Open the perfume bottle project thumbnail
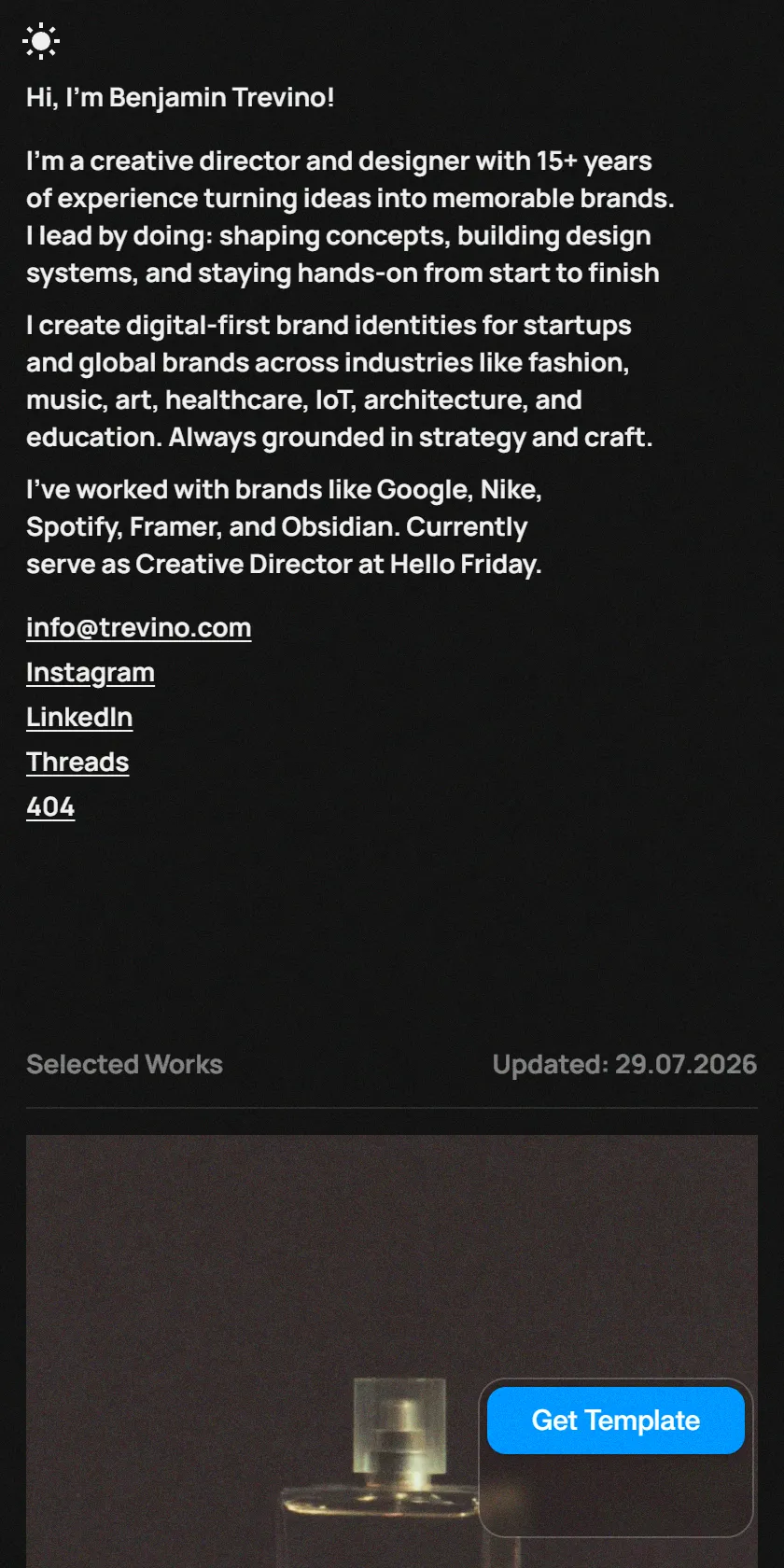Viewport: 784px width, 1568px height. [x=392, y=1351]
